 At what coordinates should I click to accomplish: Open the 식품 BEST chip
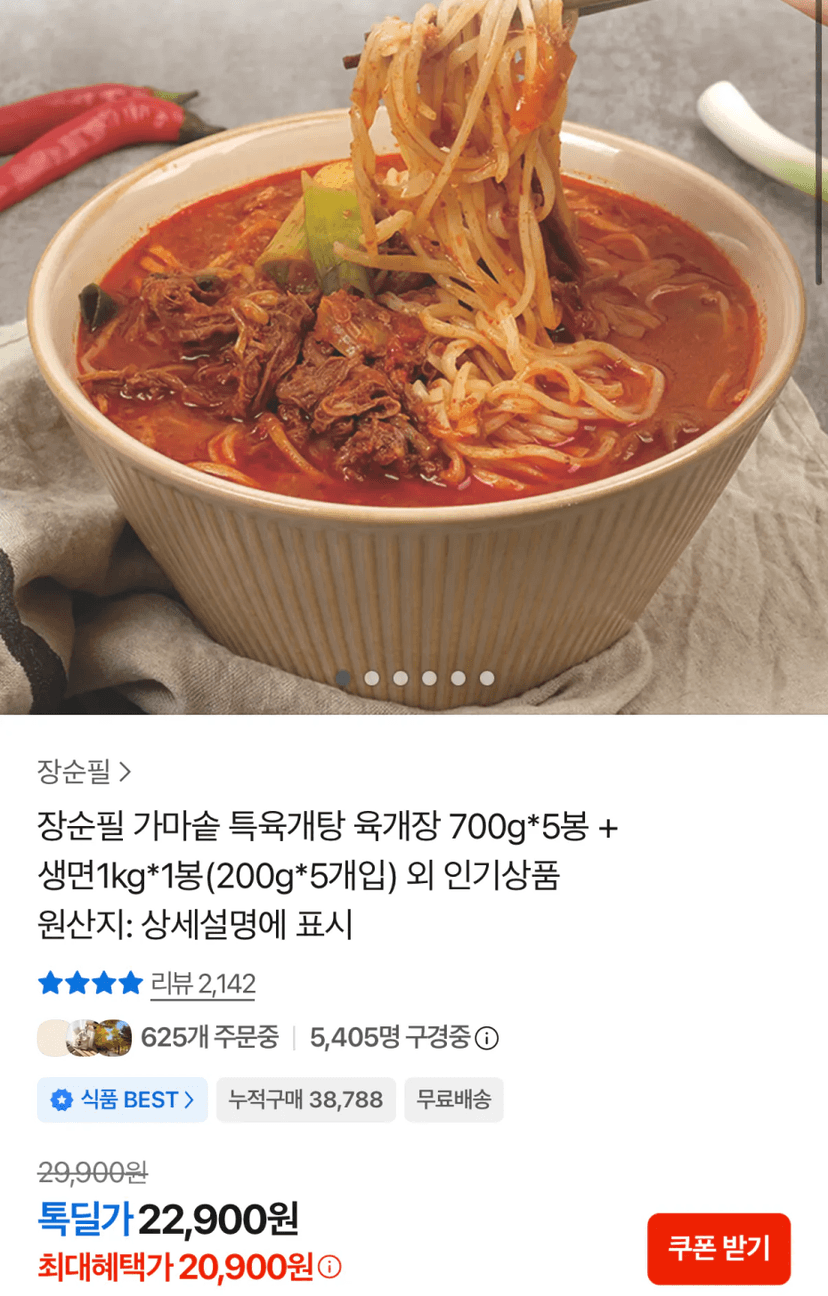click(x=122, y=1100)
